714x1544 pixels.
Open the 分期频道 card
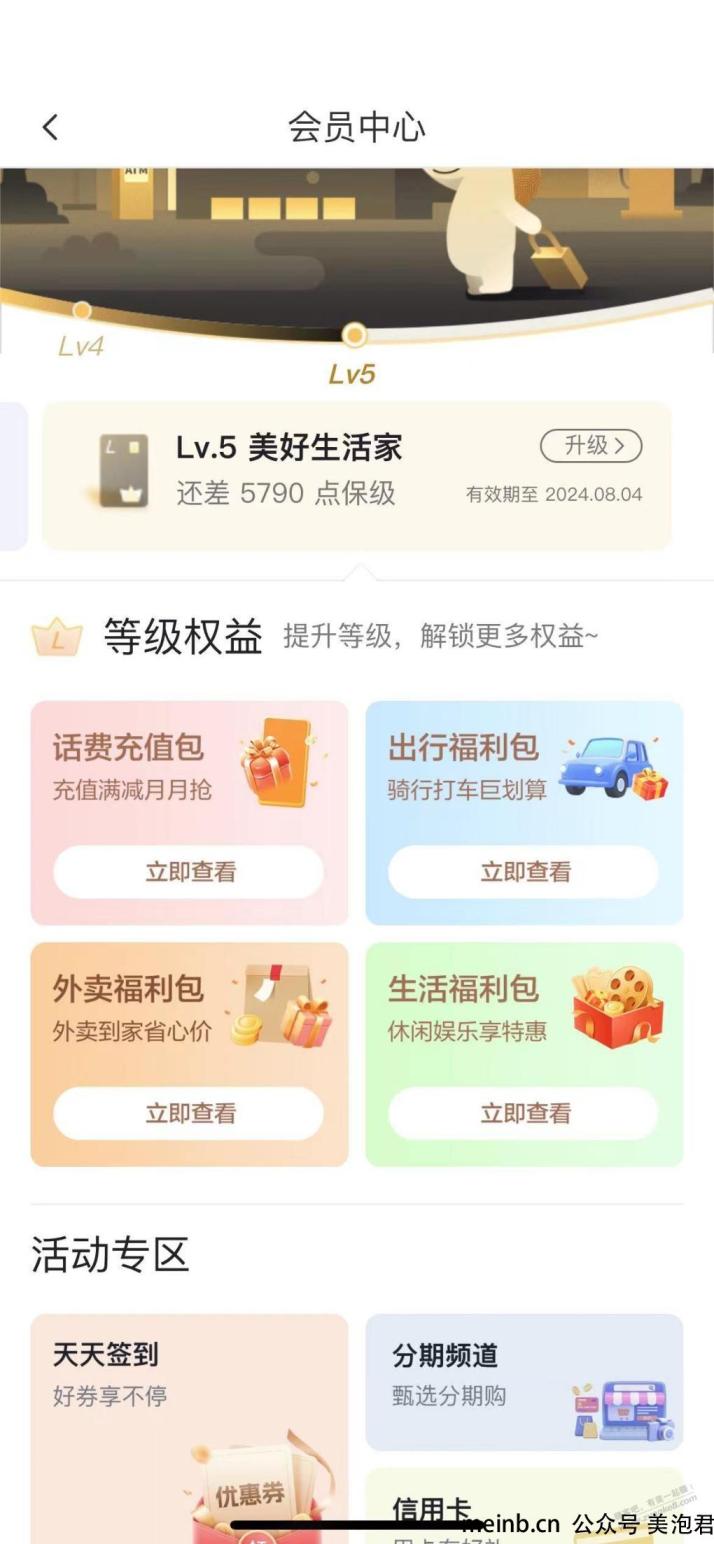523,1381
